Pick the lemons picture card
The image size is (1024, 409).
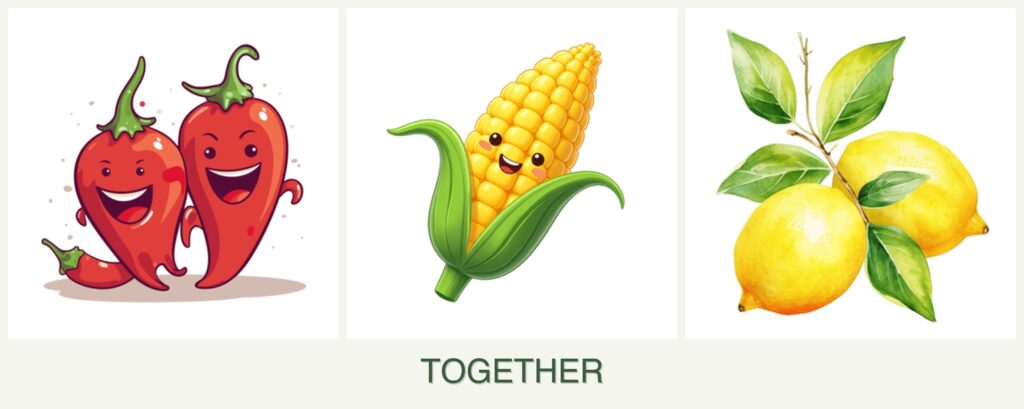click(x=850, y=173)
